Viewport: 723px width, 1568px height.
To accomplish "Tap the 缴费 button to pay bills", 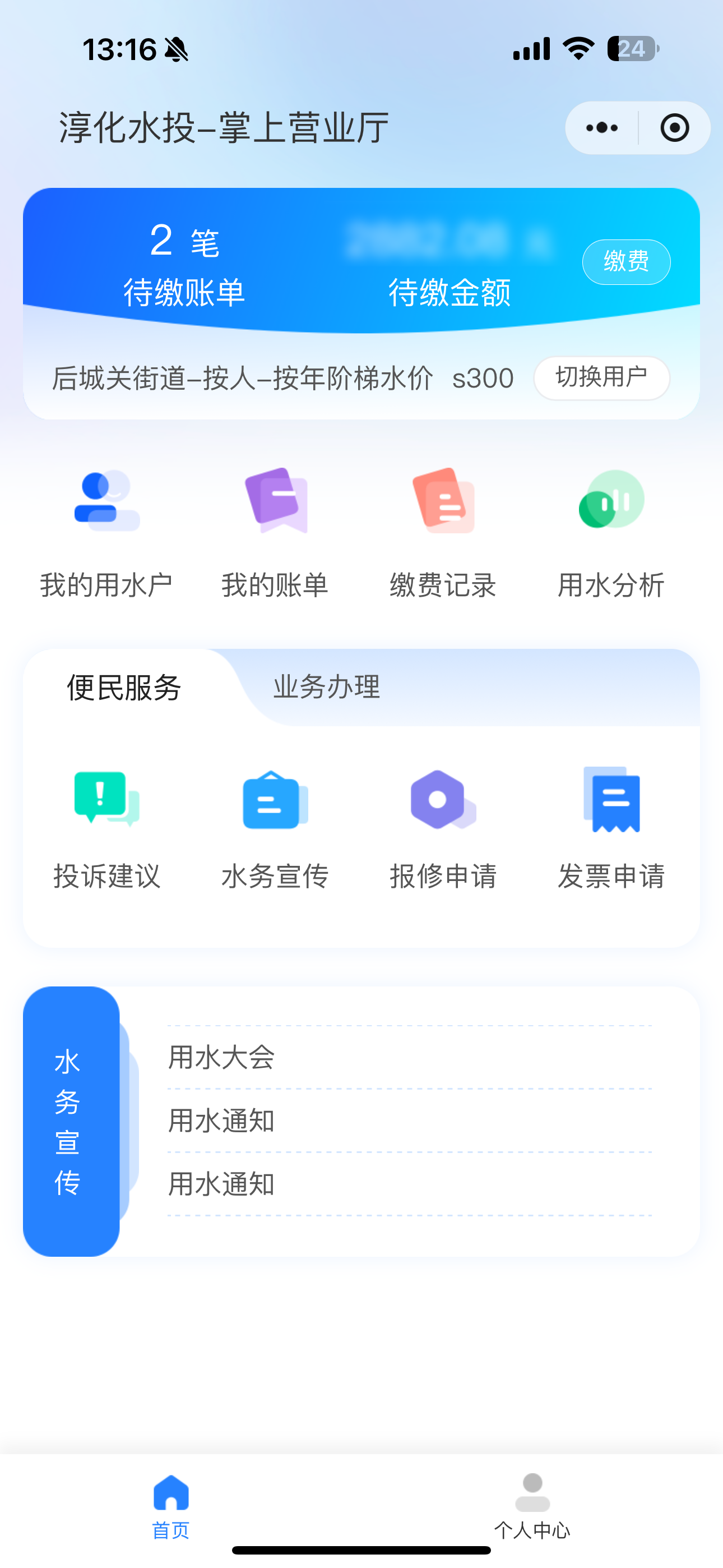I will coord(626,262).
